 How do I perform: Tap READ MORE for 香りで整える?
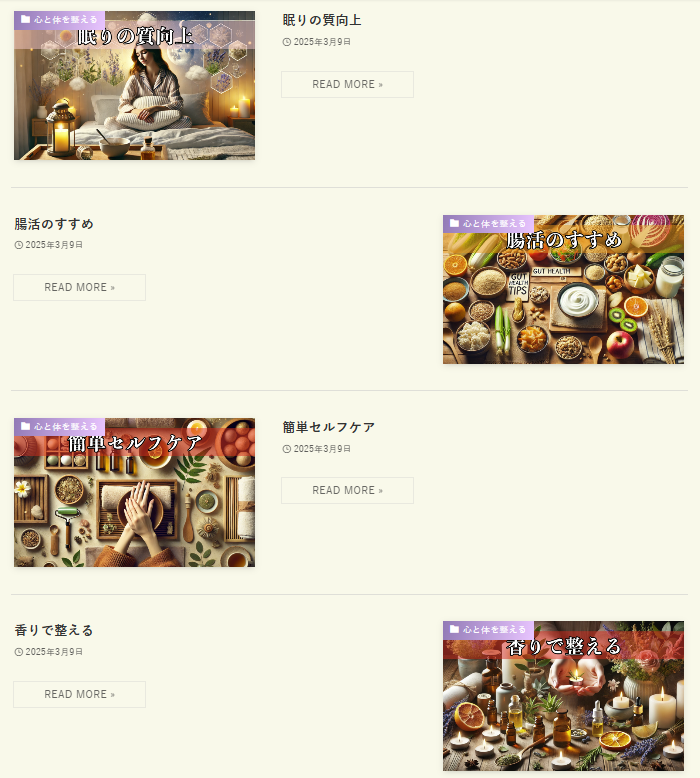tap(79, 694)
